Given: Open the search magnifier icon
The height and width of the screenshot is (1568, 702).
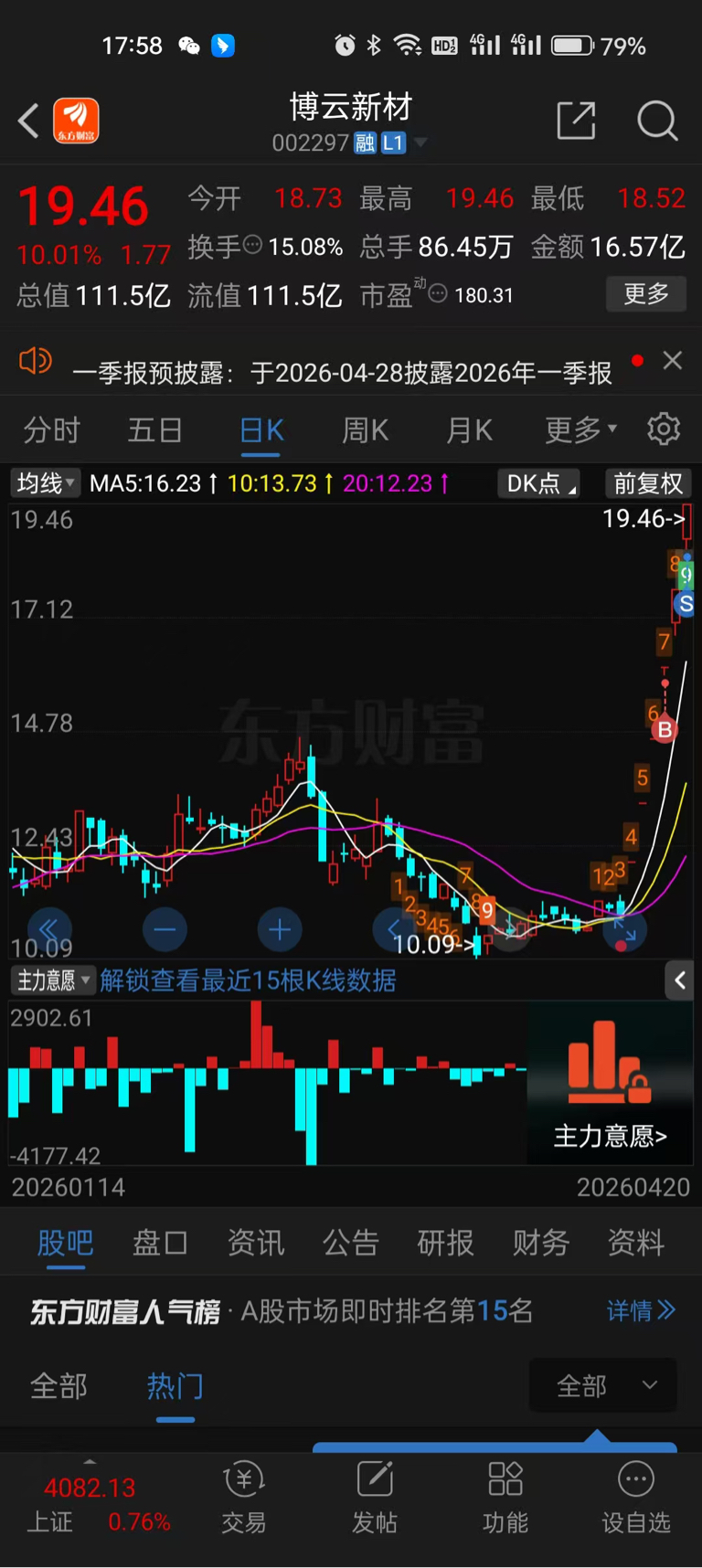Looking at the screenshot, I should coord(657,121).
